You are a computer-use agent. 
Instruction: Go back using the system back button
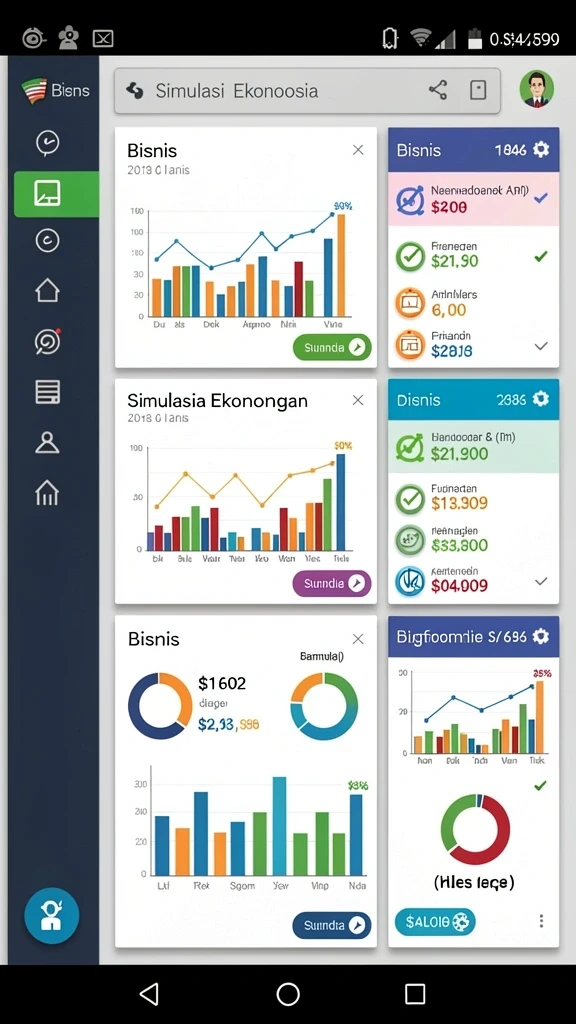coord(150,994)
